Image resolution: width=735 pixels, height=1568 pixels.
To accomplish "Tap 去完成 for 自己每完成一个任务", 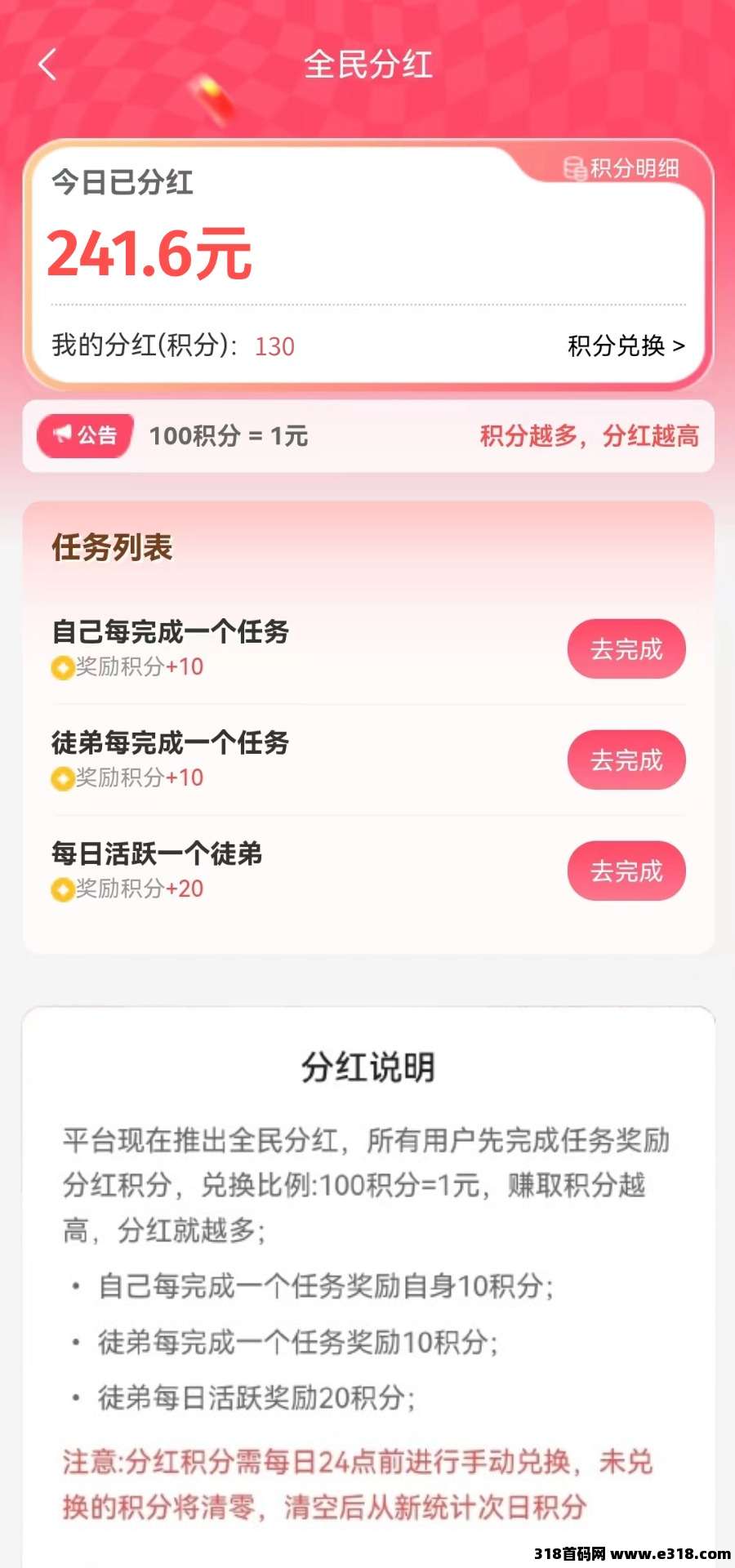I will point(626,648).
